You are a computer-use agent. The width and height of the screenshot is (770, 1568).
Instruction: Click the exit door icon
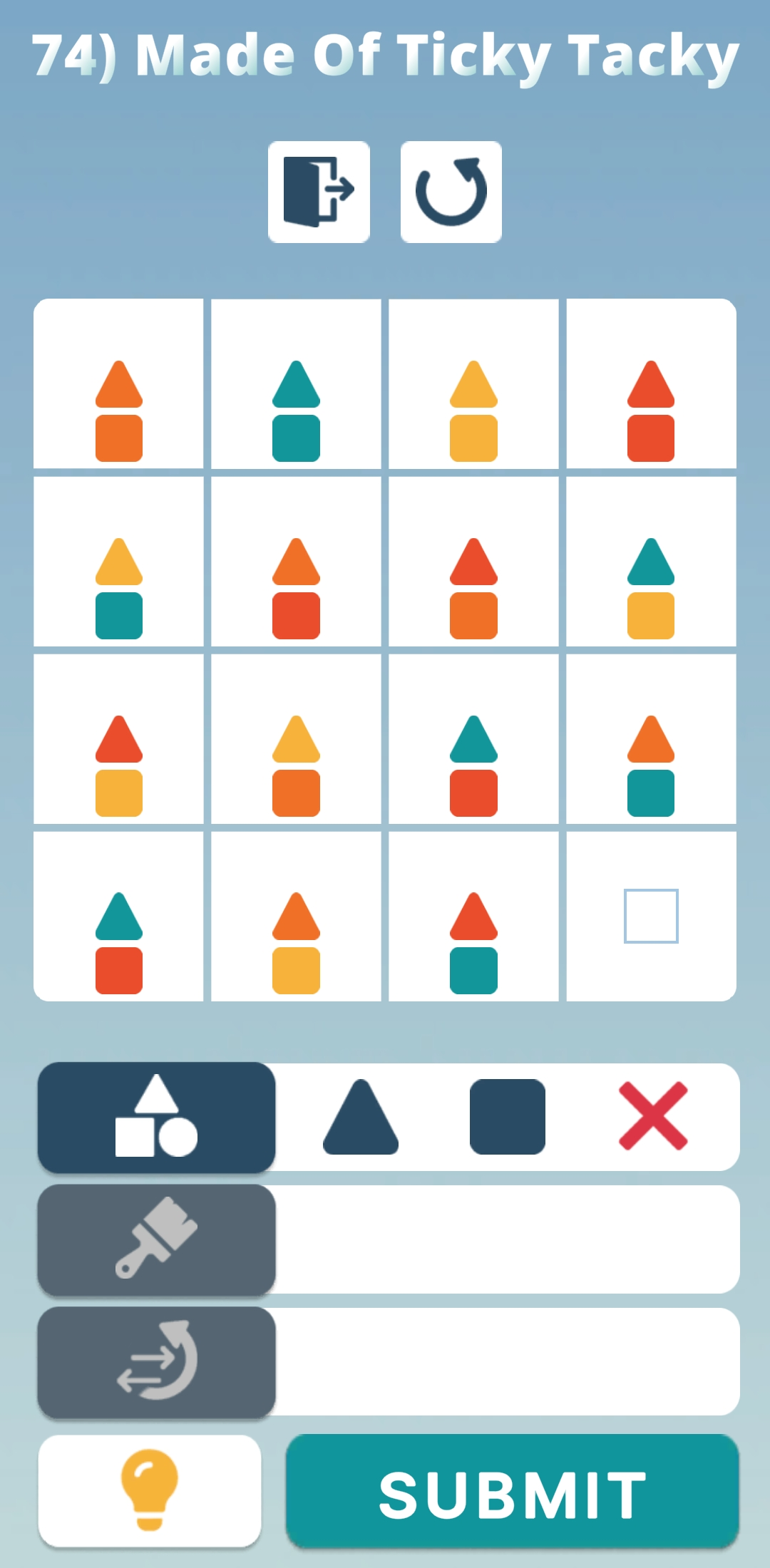click(319, 192)
